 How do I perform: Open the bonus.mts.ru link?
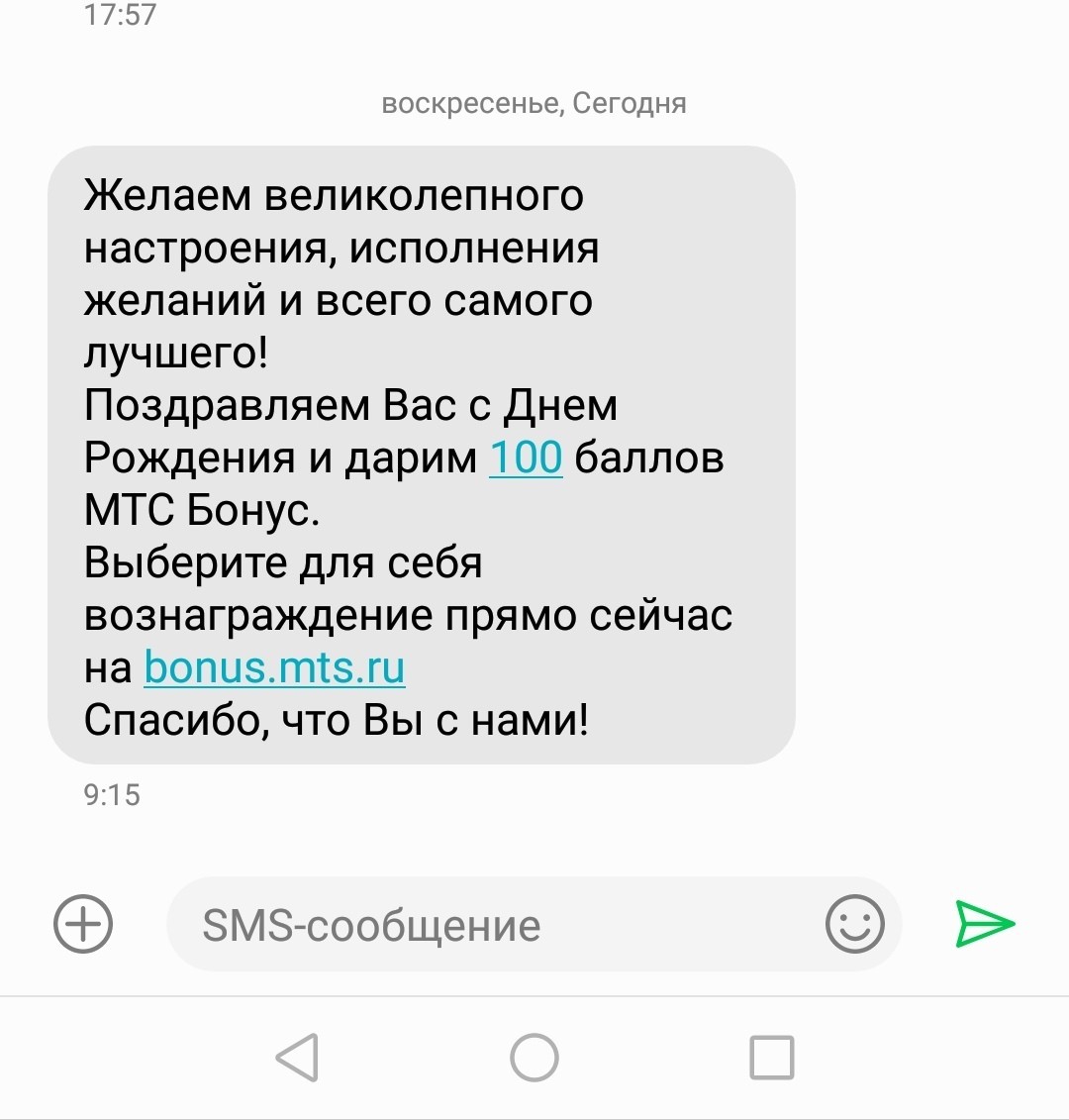coord(274,667)
